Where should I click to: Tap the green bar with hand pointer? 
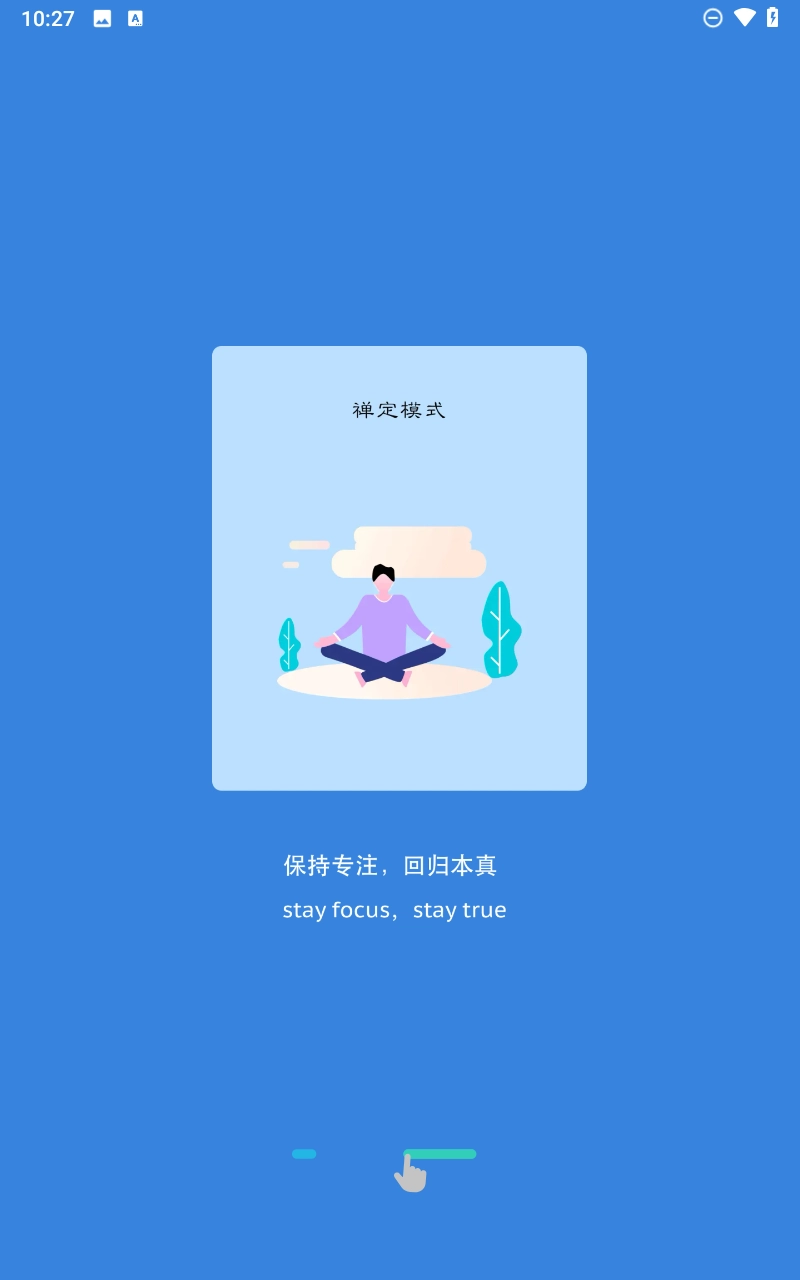tap(440, 1154)
